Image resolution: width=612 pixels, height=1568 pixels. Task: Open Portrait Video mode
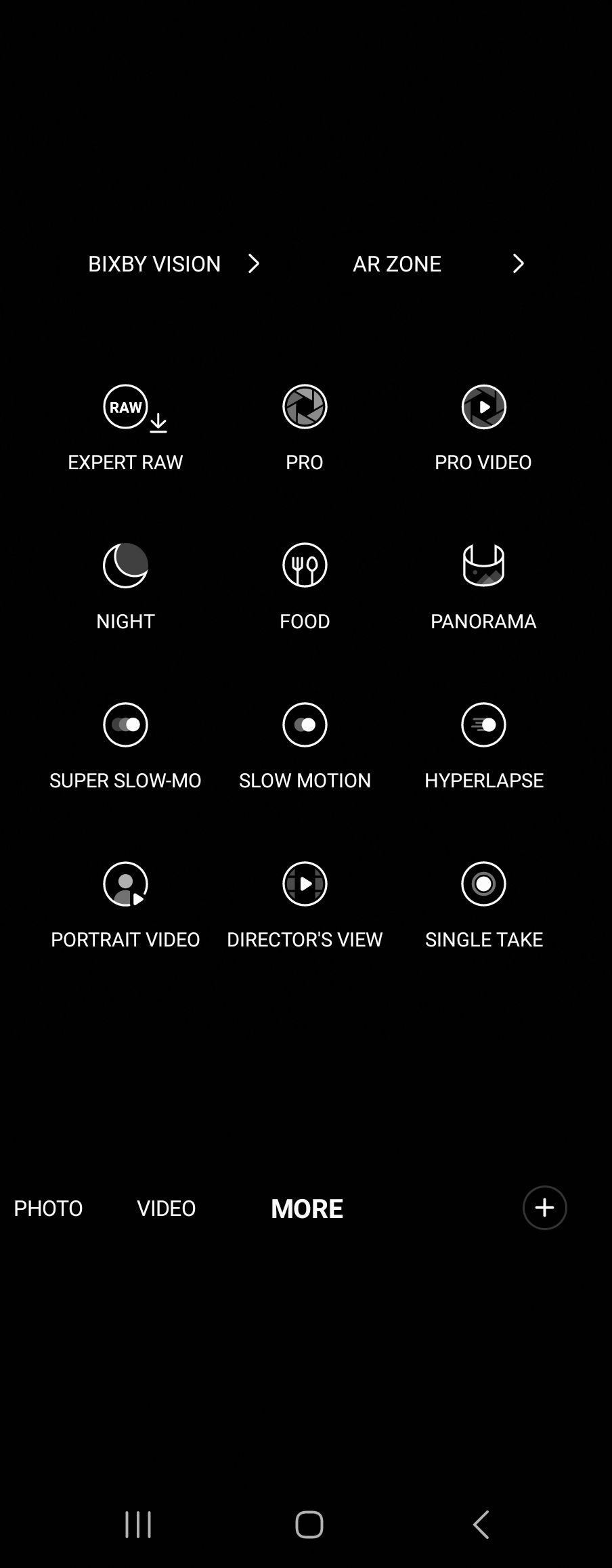tap(126, 905)
